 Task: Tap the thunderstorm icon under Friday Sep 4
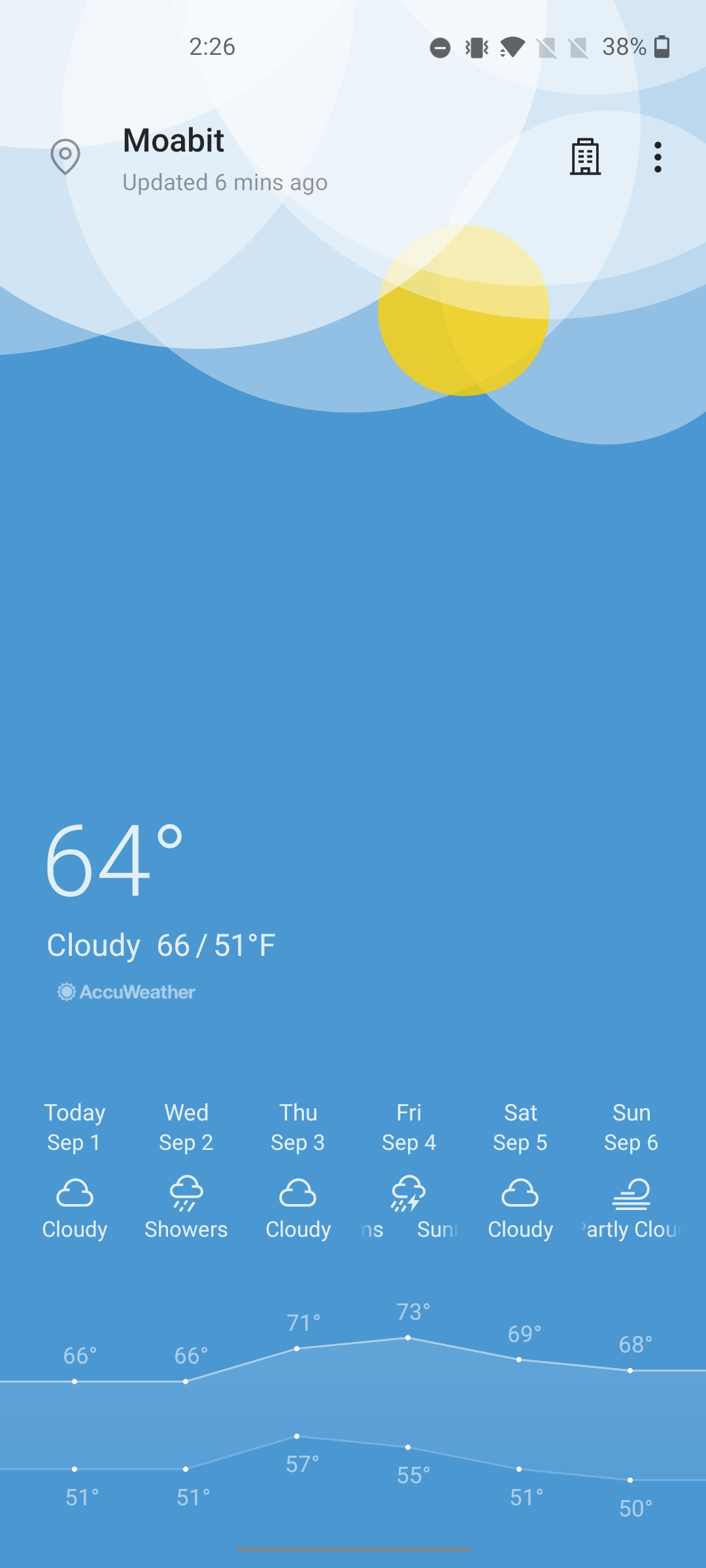click(408, 1193)
